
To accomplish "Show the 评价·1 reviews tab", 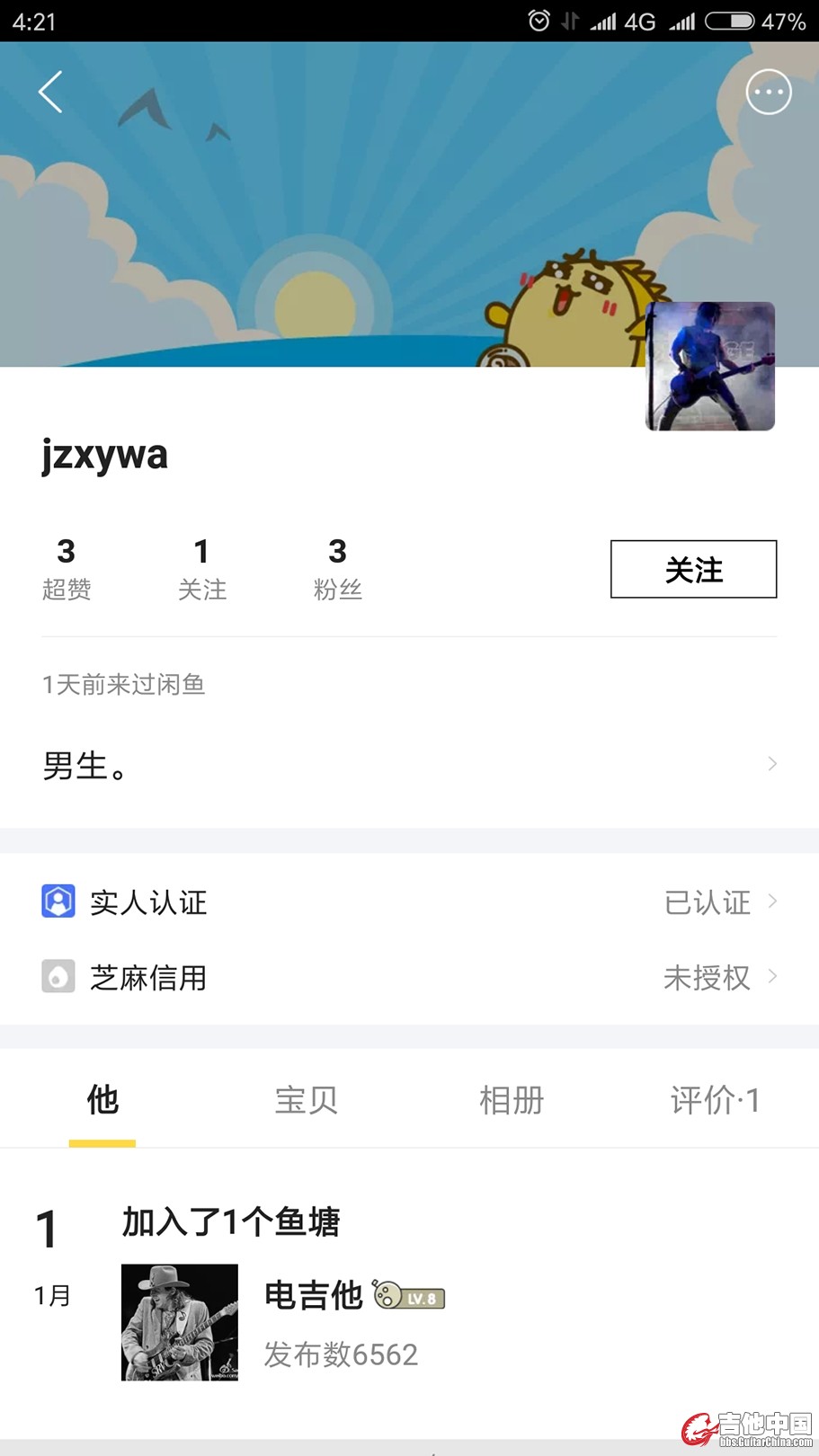I will [716, 1100].
